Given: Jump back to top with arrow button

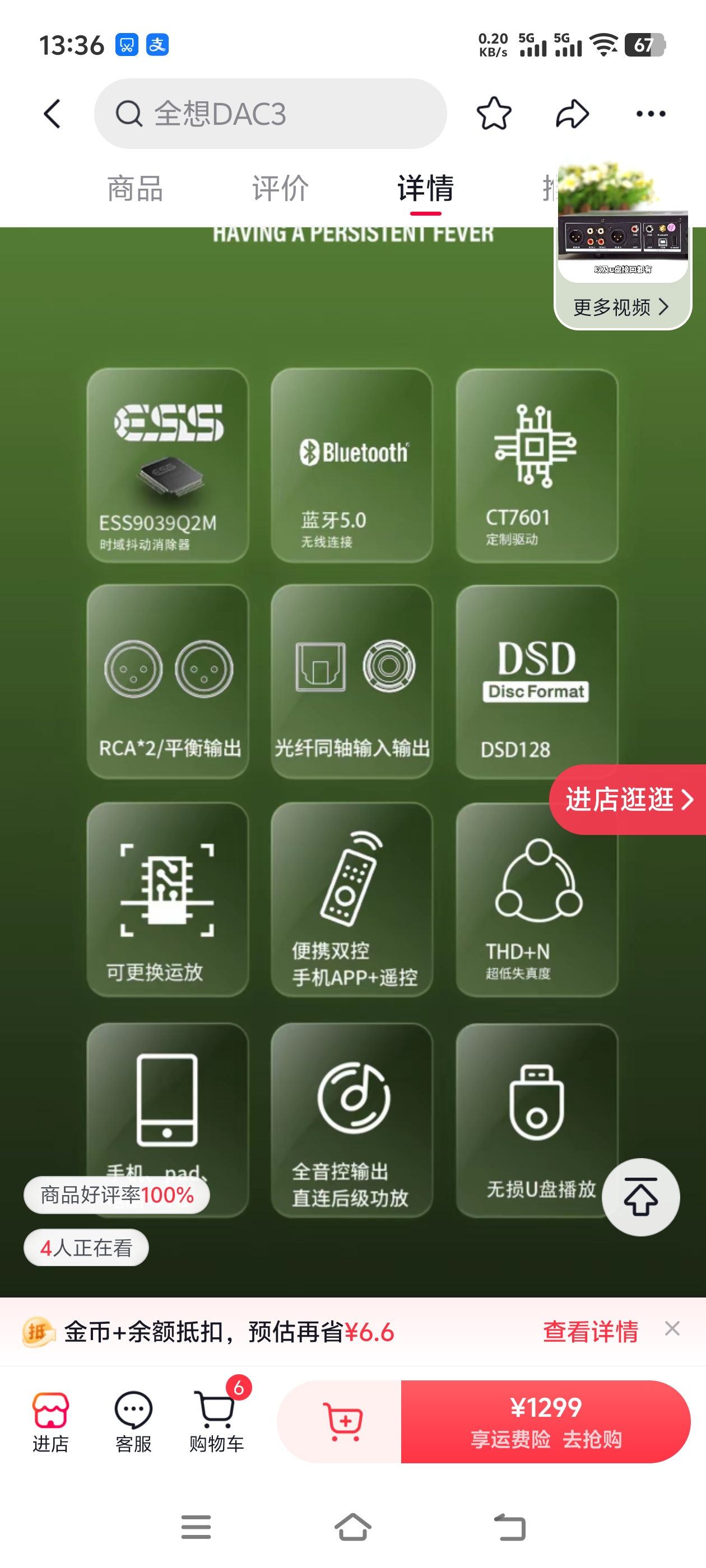Looking at the screenshot, I should click(640, 1197).
